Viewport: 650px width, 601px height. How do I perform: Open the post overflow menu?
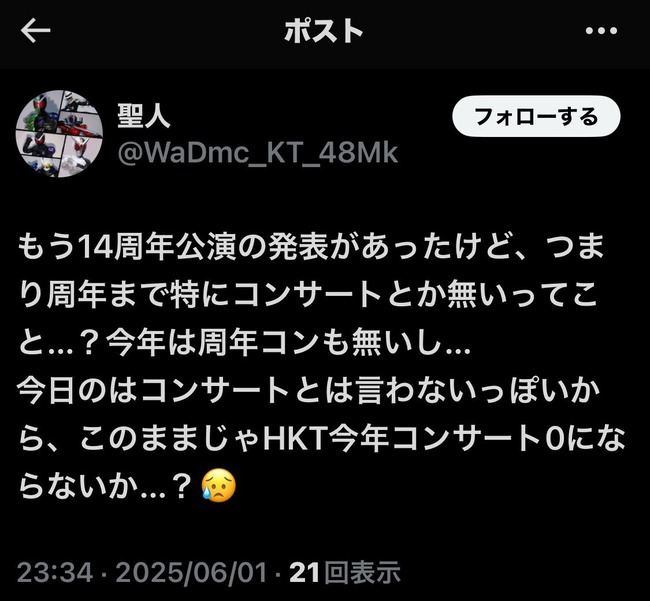(x=601, y=31)
